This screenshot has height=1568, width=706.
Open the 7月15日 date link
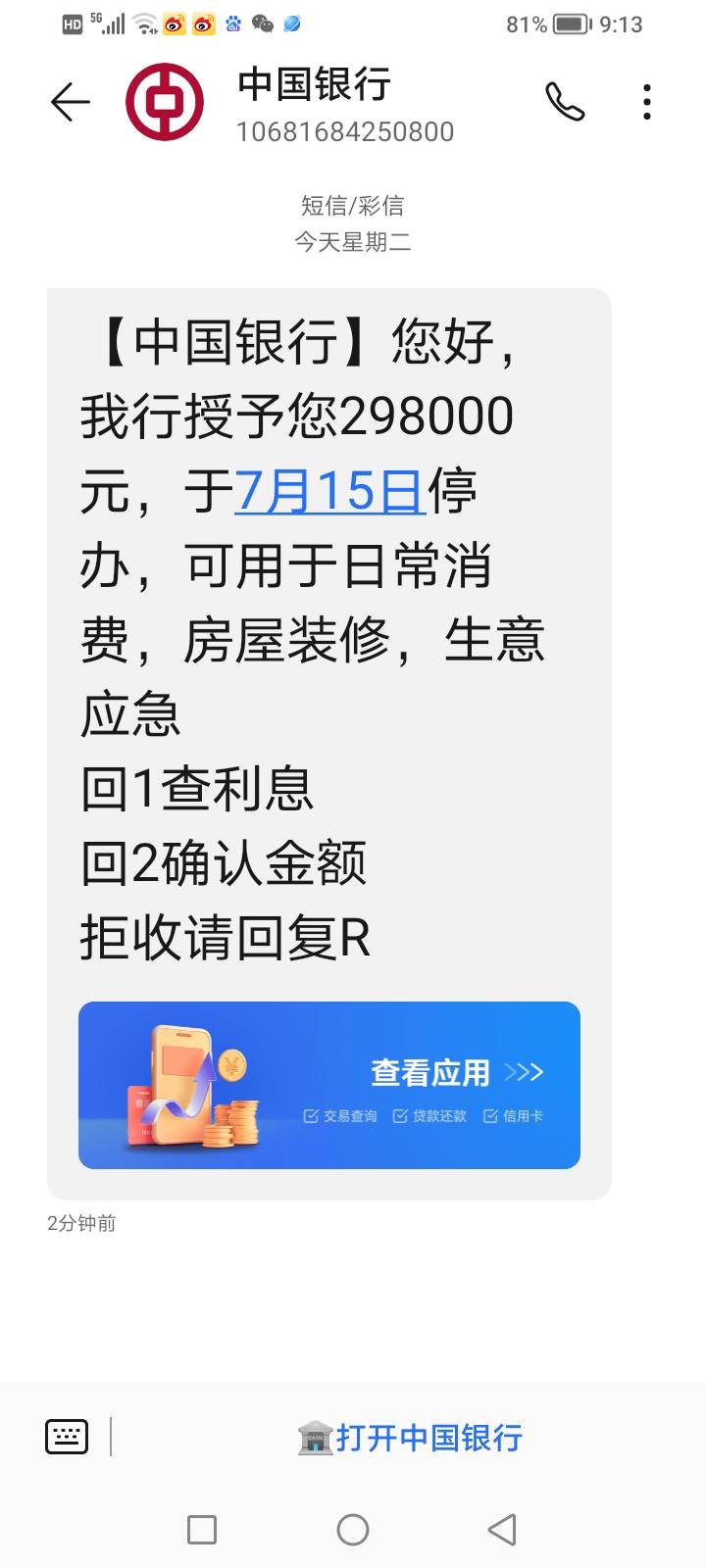(x=328, y=491)
